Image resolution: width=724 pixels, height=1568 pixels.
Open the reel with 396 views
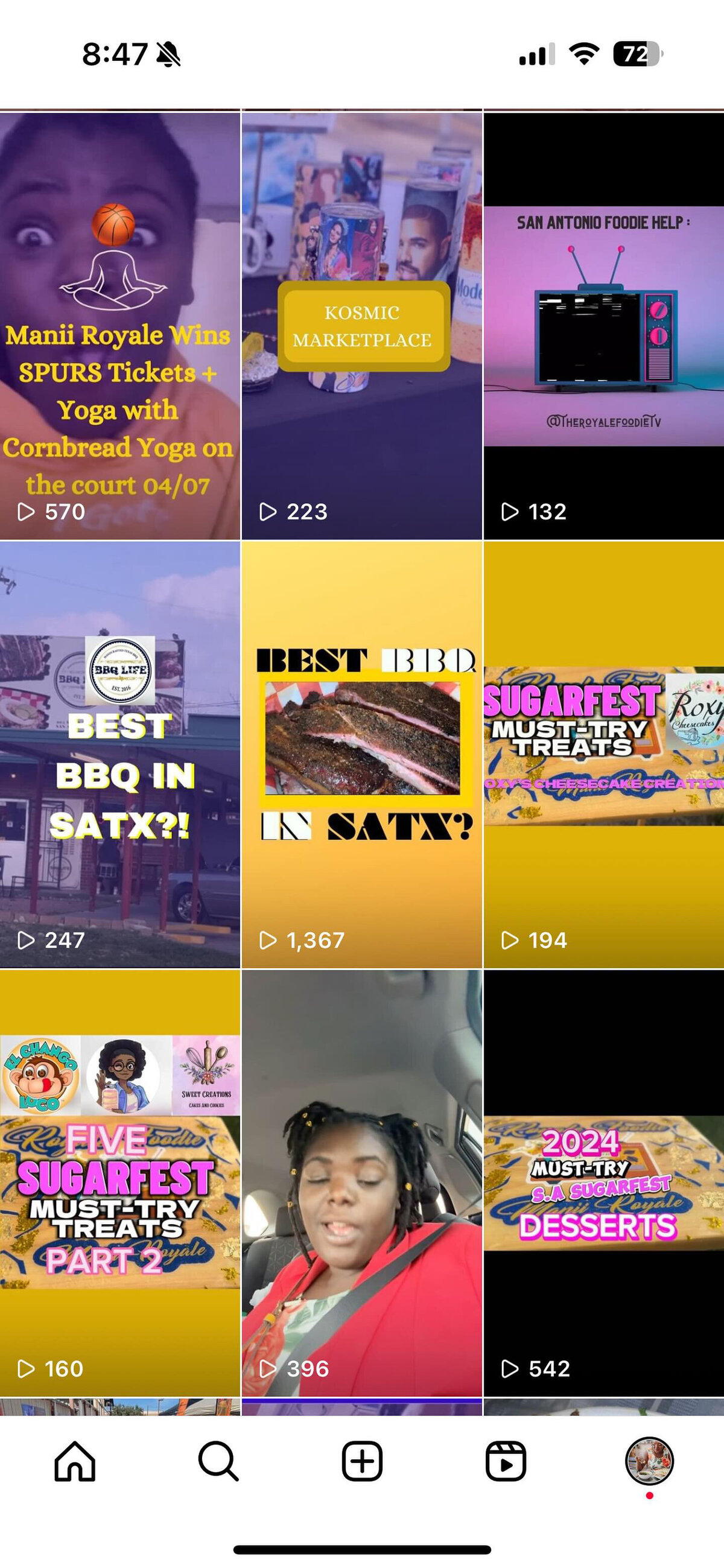[361, 1183]
